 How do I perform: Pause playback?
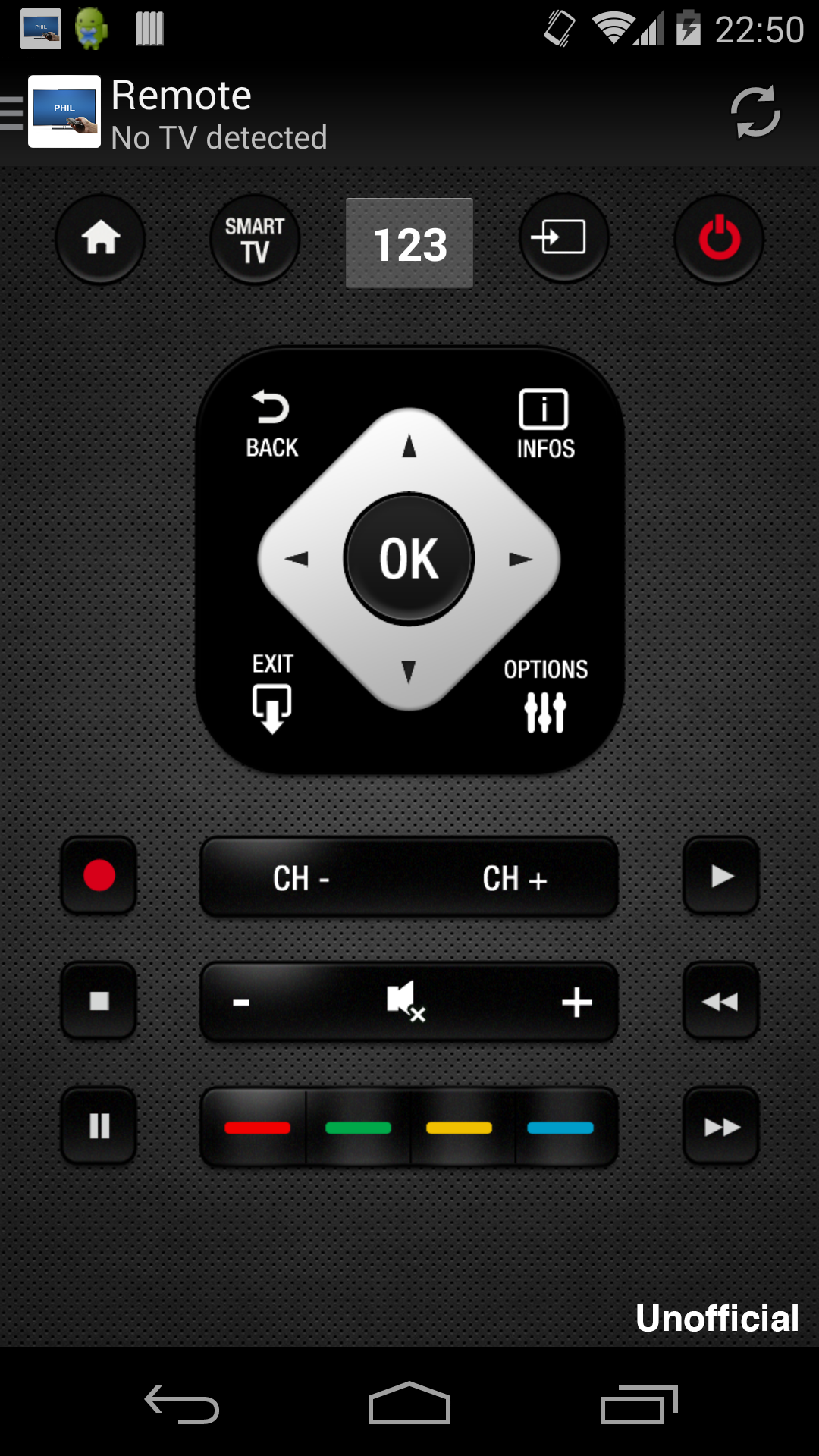click(x=99, y=1126)
